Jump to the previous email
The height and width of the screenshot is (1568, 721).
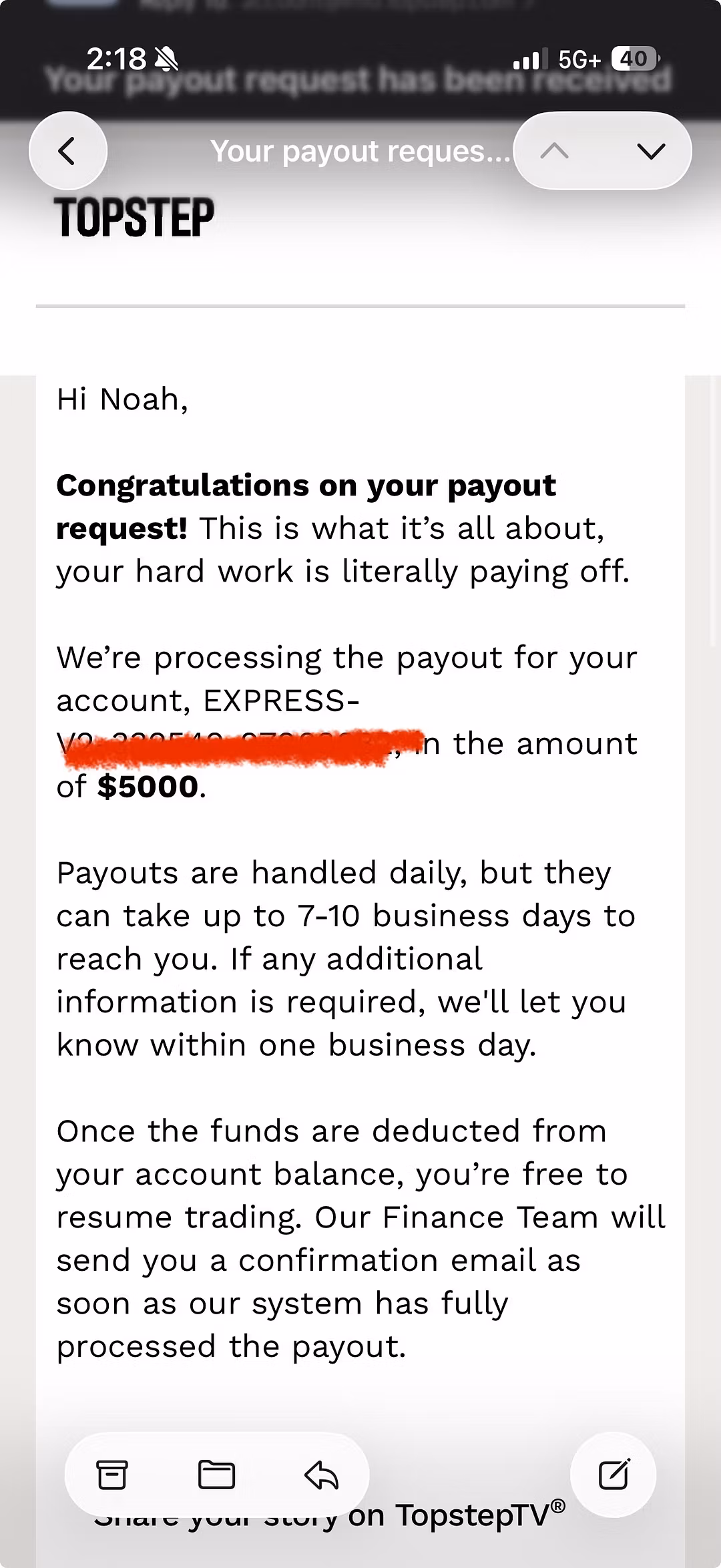coord(555,151)
